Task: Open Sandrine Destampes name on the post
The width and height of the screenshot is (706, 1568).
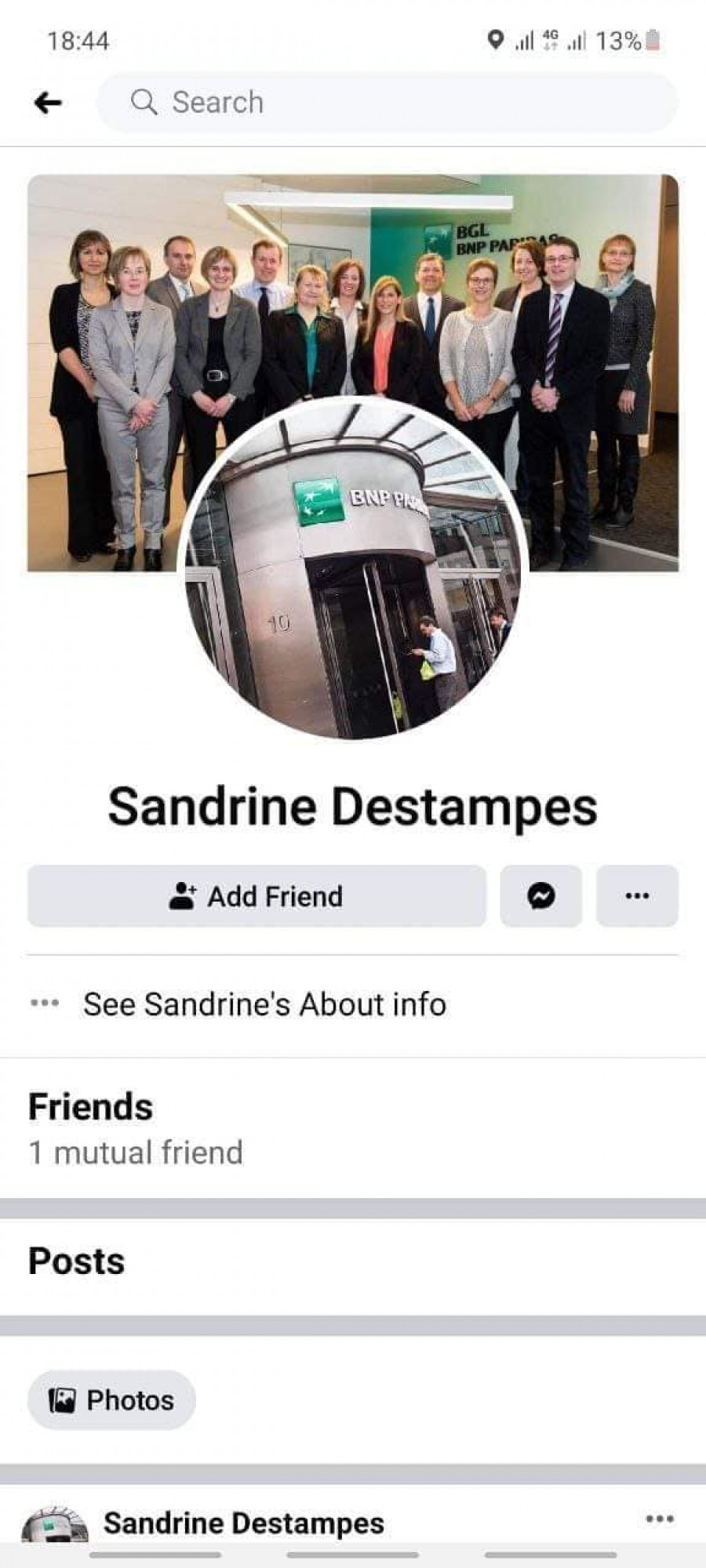Action: [244, 1523]
